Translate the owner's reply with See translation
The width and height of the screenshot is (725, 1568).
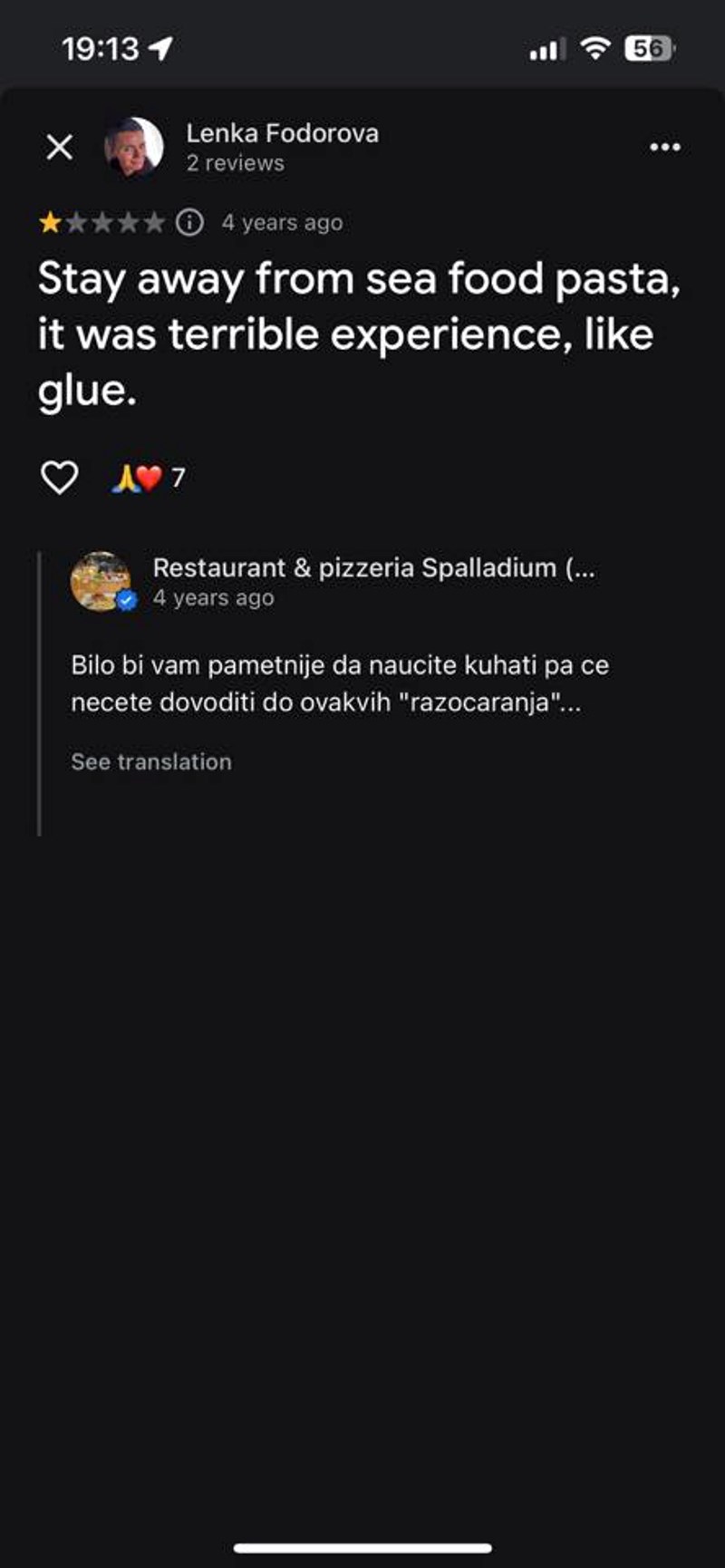[151, 761]
